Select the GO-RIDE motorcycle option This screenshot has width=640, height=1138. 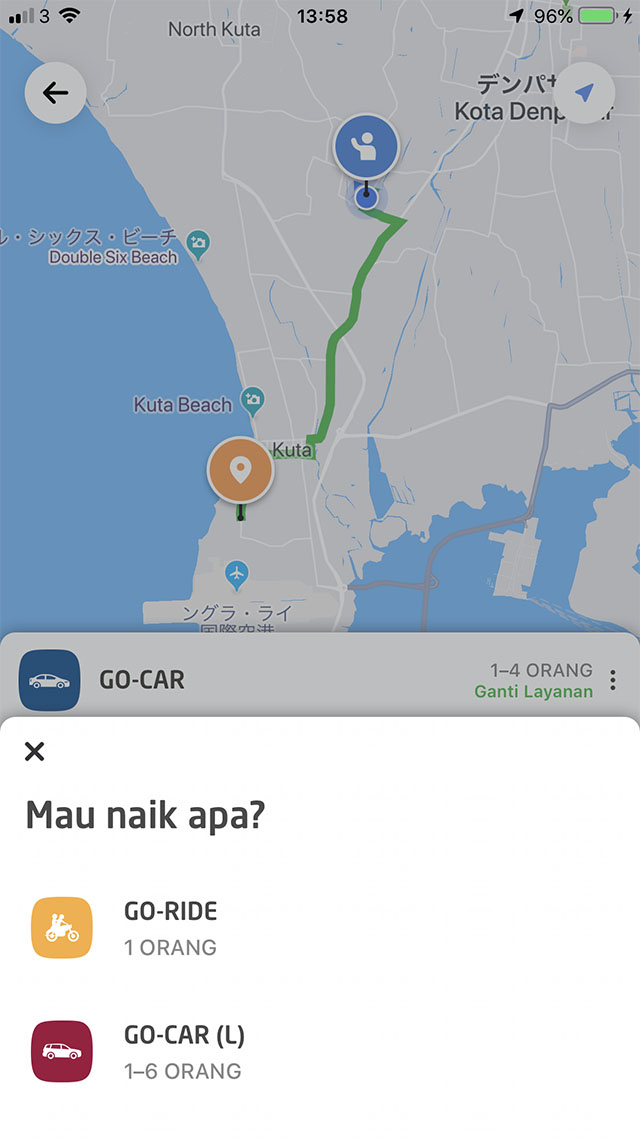(x=170, y=927)
